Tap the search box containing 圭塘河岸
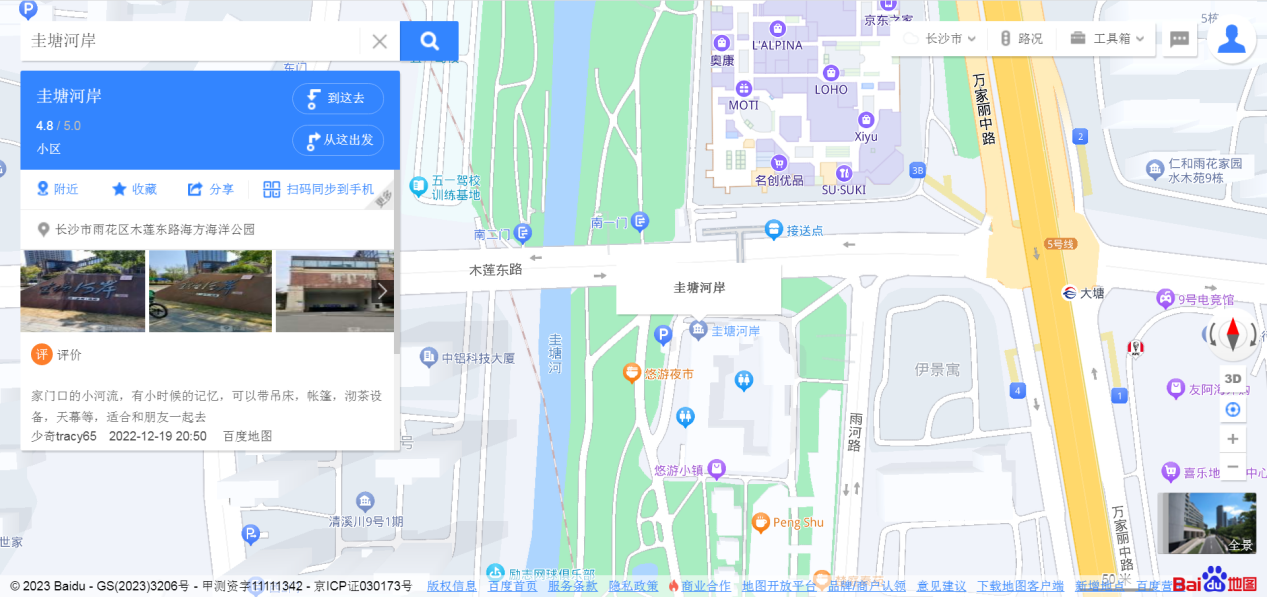This screenshot has height=597, width=1267. click(x=190, y=41)
